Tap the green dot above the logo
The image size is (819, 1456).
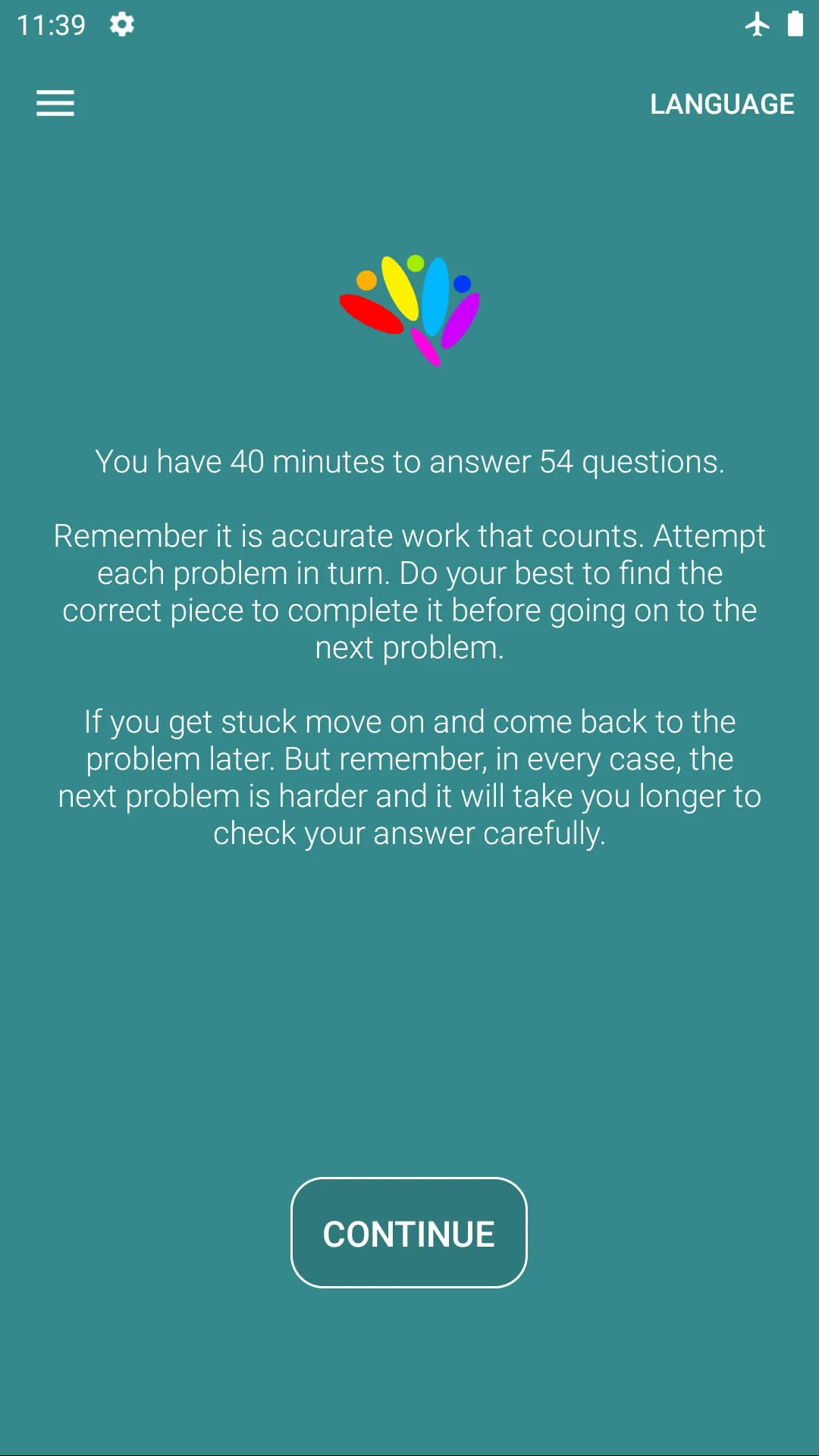pos(416,262)
